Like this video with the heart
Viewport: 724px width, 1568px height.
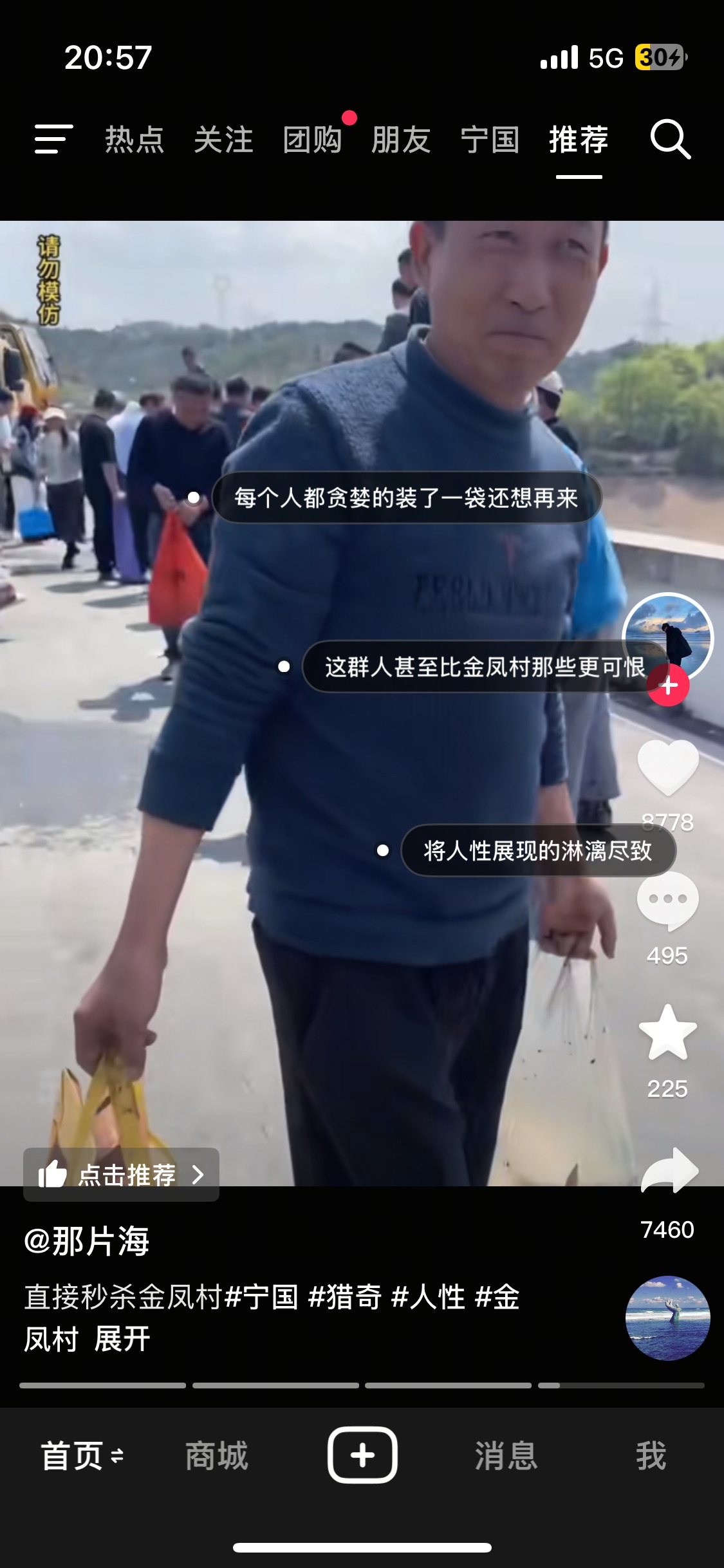point(667,768)
